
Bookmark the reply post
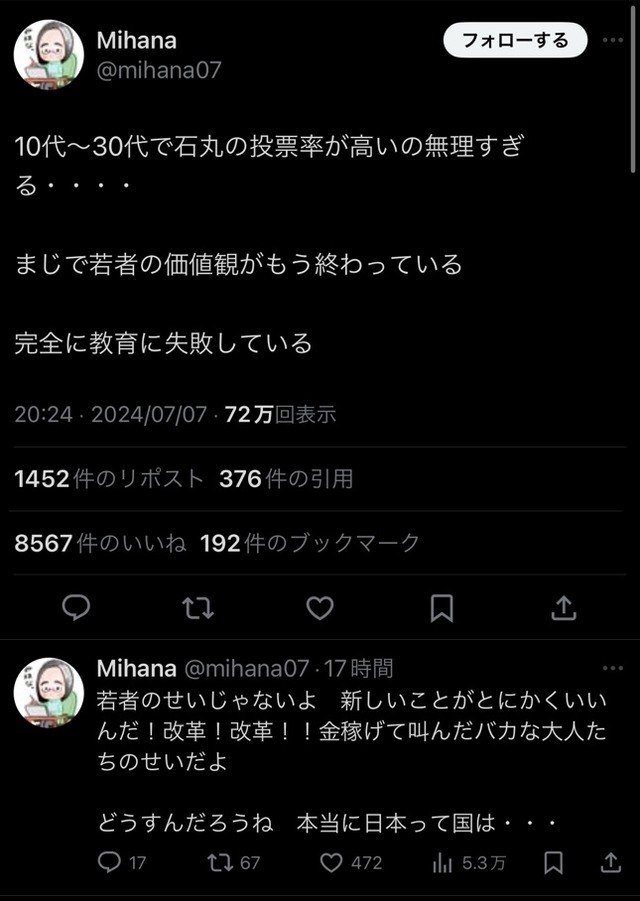[553, 862]
